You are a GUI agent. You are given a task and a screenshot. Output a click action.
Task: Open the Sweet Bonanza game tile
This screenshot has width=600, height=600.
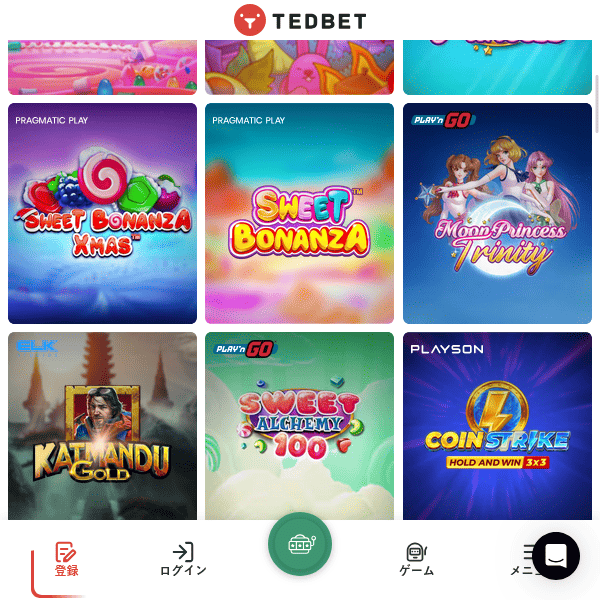(300, 213)
